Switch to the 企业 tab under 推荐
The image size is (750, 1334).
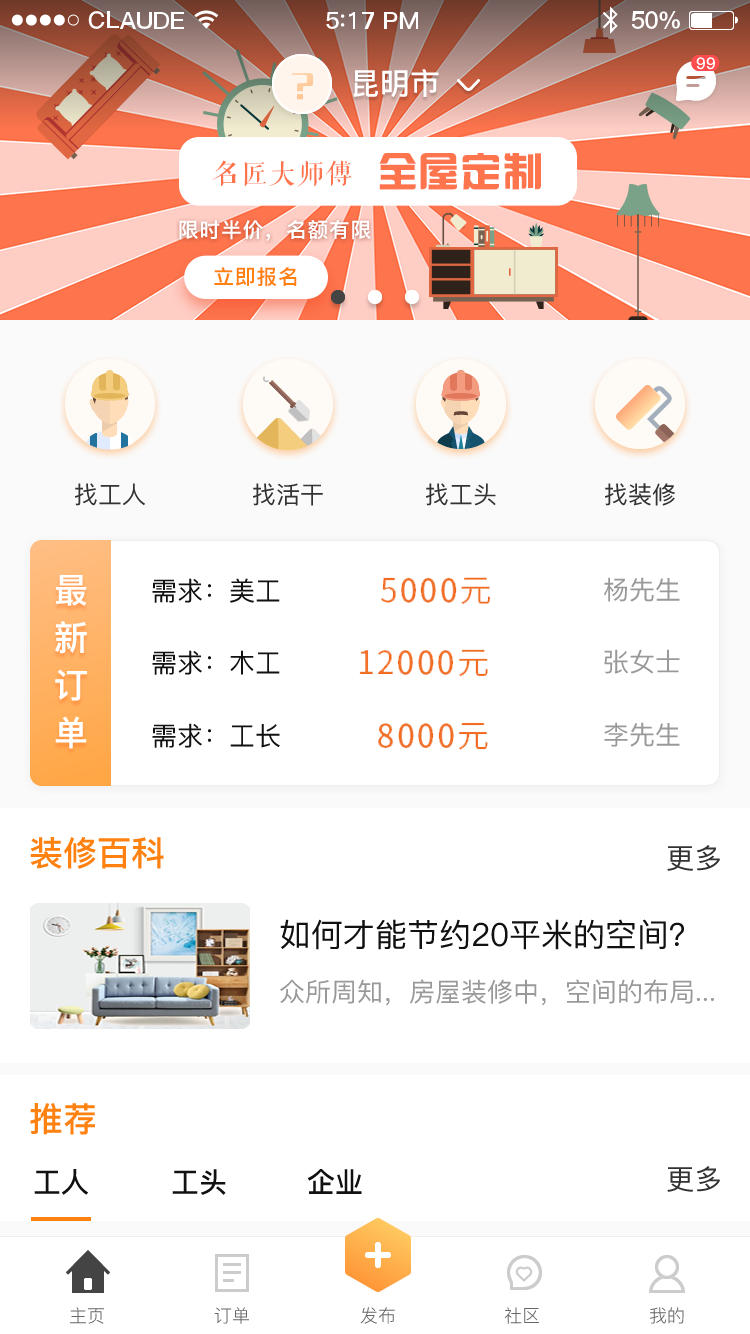pyautogui.click(x=334, y=1182)
